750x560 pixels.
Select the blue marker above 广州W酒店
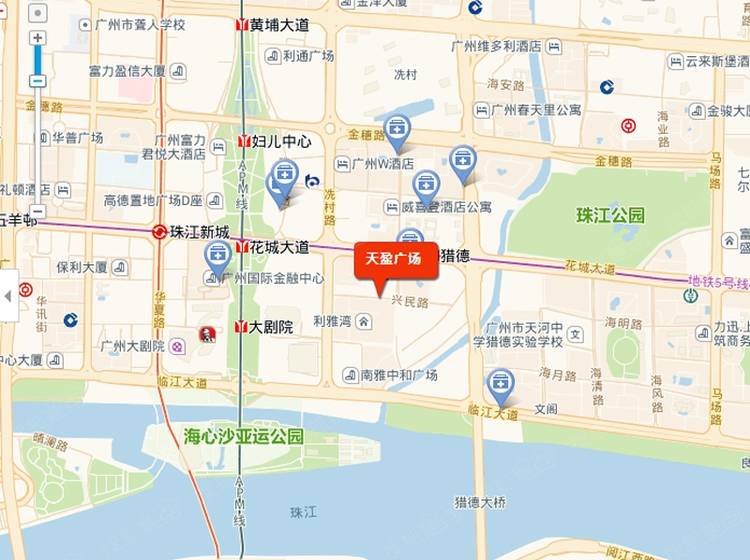pyautogui.click(x=398, y=128)
